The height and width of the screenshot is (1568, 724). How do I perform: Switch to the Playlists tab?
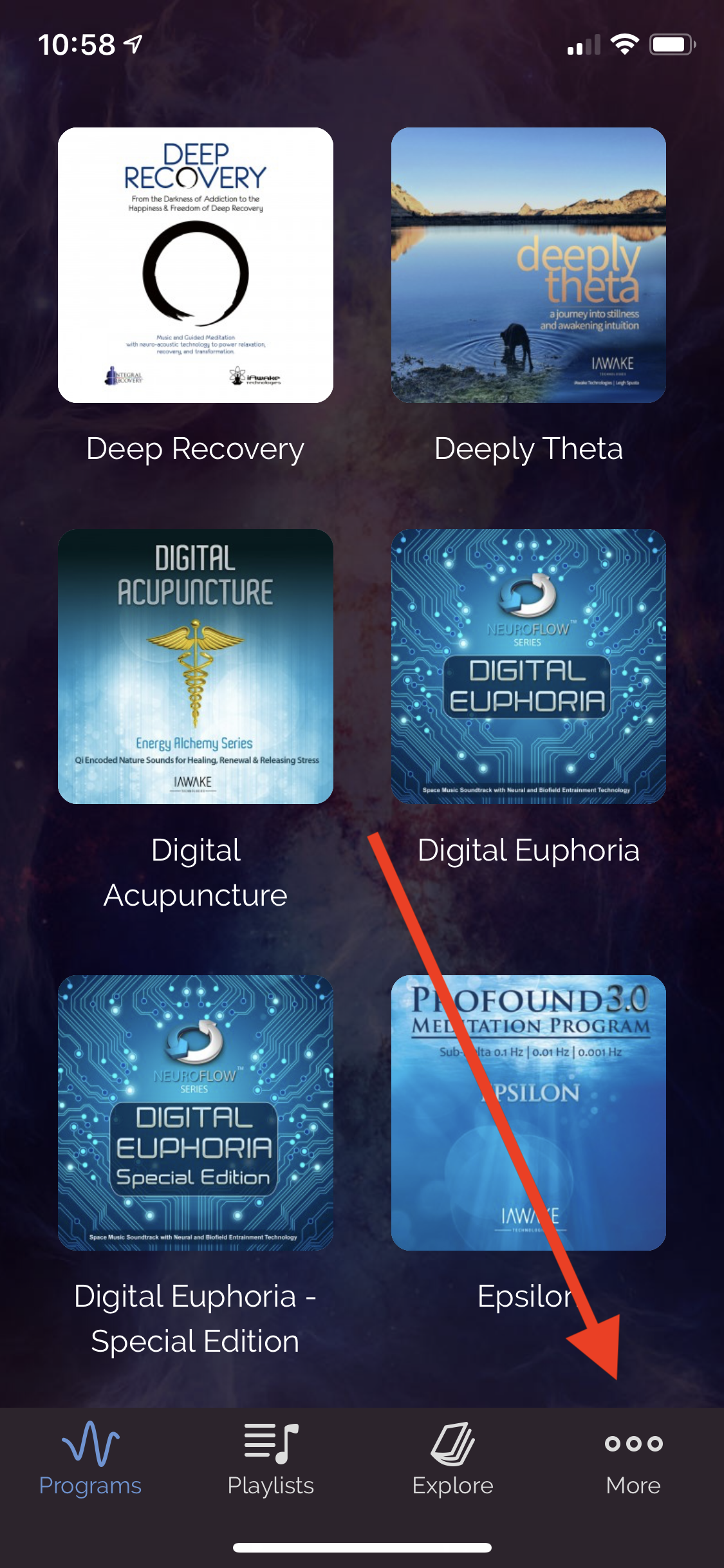pyautogui.click(x=271, y=1459)
